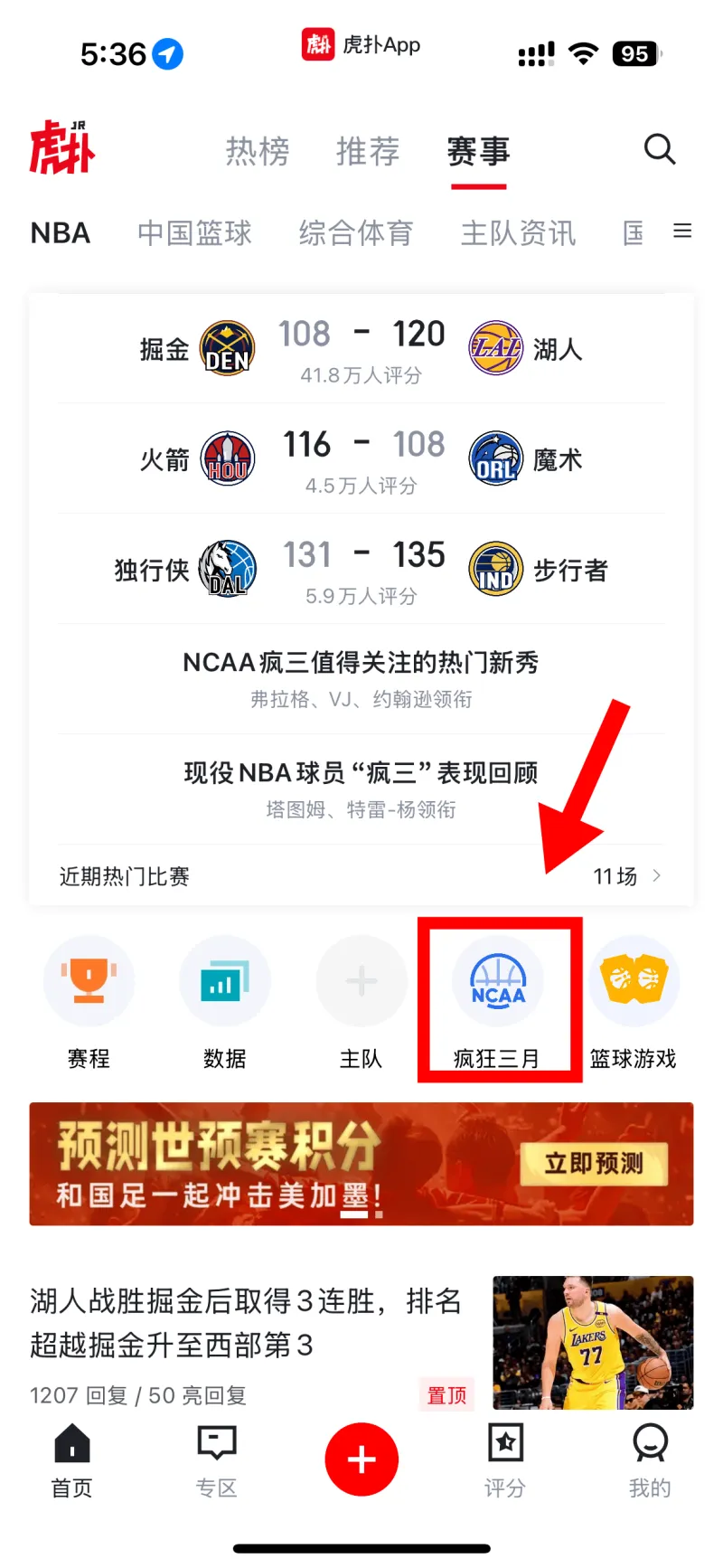
Task: Open the category list menu icon
Action: [x=682, y=231]
